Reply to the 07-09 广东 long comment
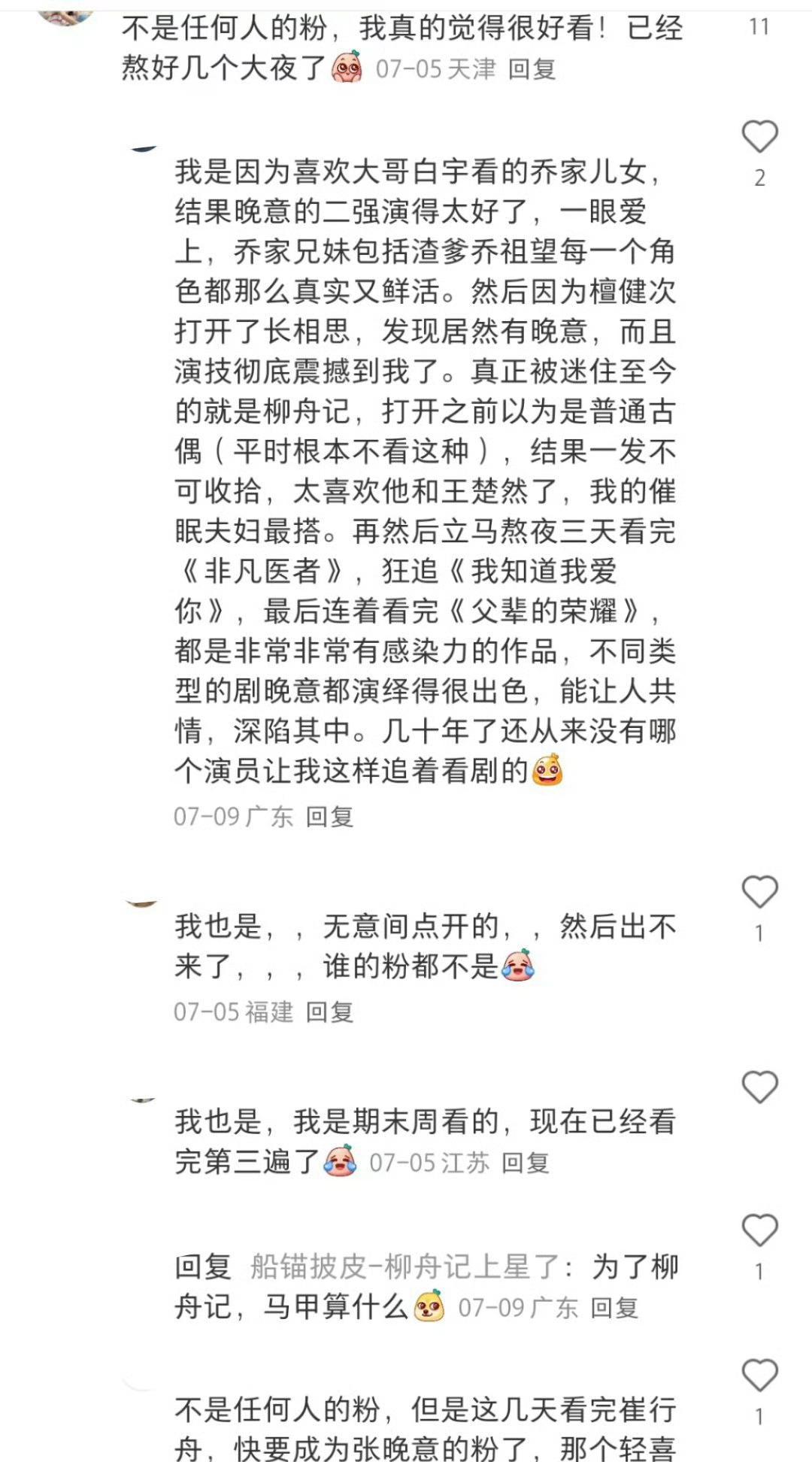Image resolution: width=812 pixels, height=1462 pixels. [329, 817]
